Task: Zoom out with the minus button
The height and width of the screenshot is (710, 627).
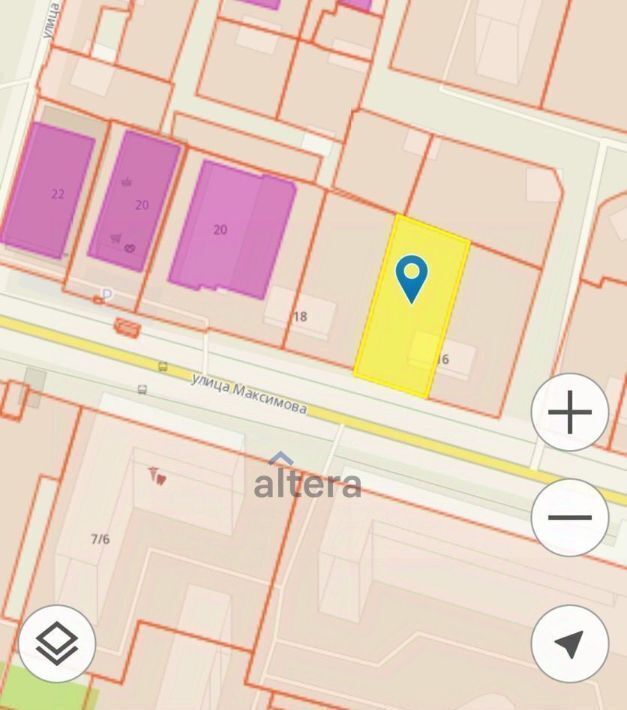Action: (570, 517)
